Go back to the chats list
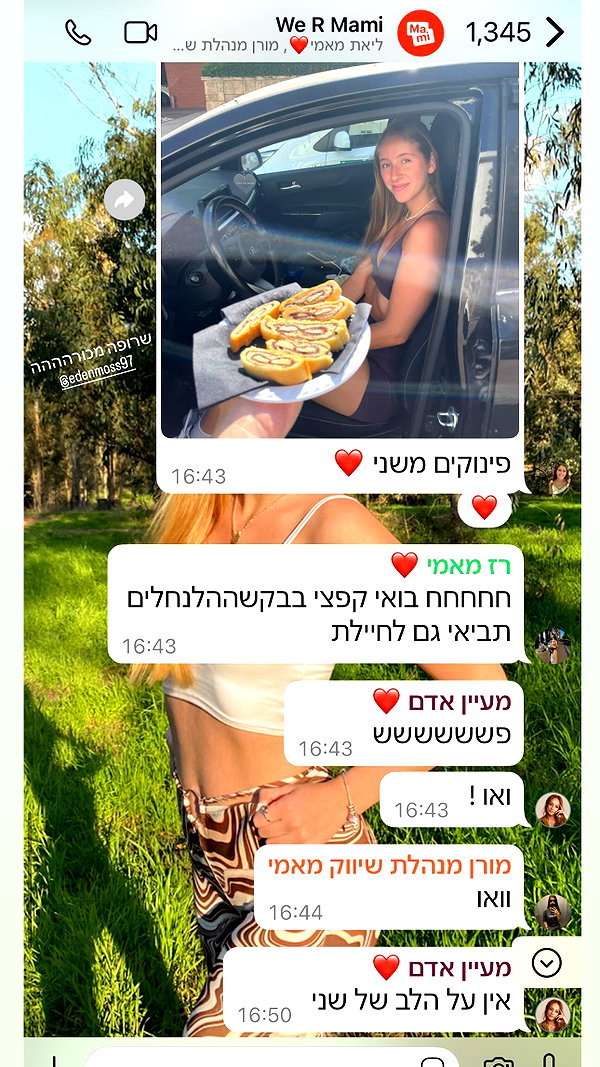The width and height of the screenshot is (600, 1067). point(555,32)
